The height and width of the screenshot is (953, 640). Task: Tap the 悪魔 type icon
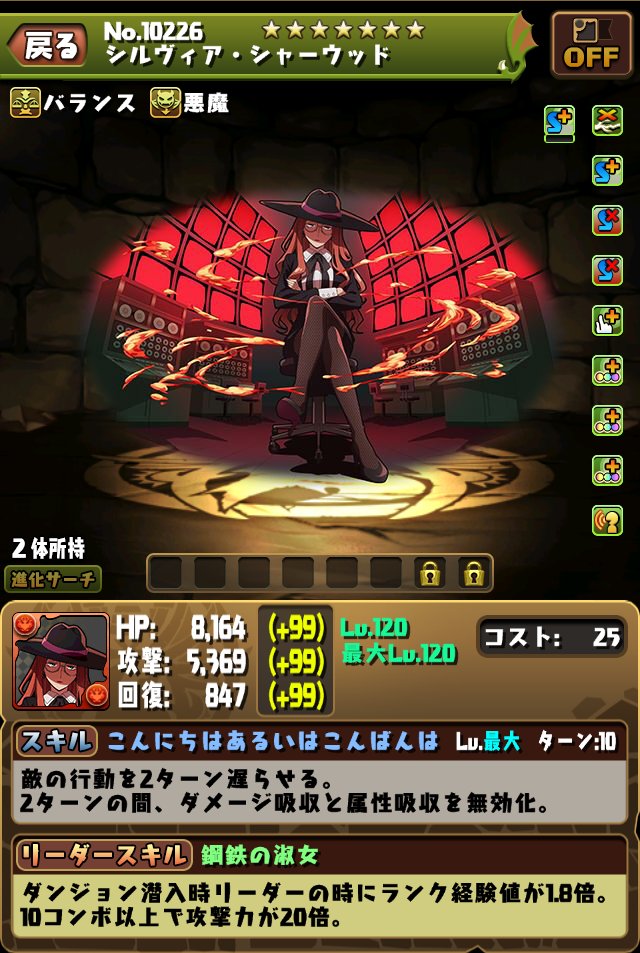point(165,104)
